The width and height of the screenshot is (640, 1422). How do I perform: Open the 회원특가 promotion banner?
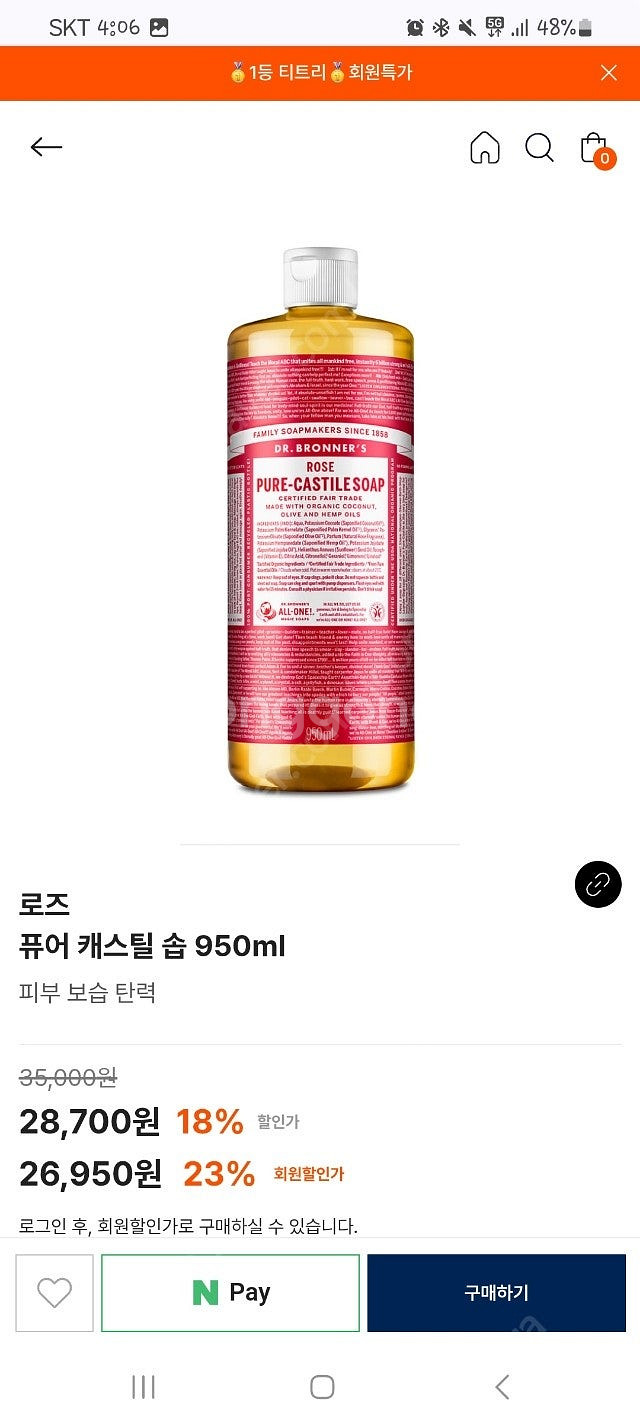[320, 73]
